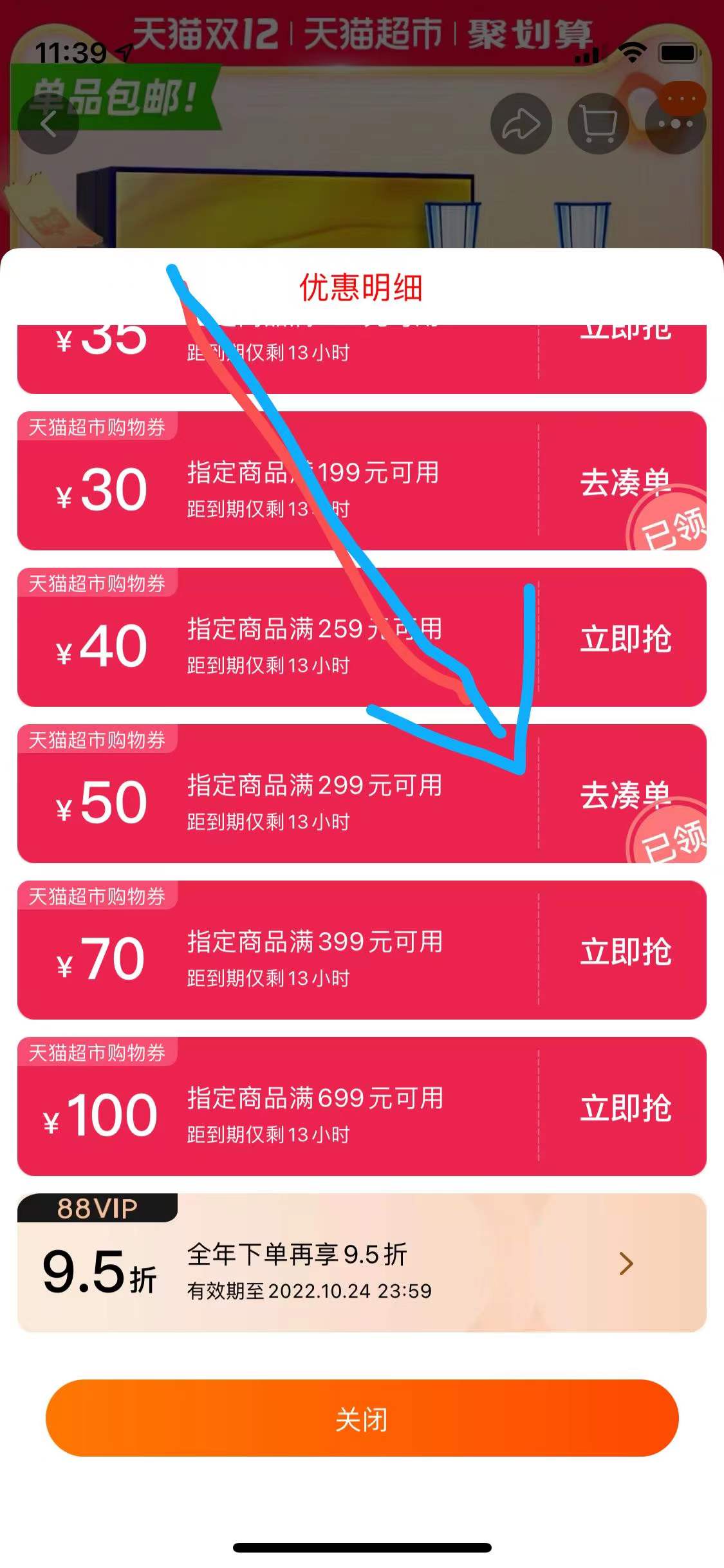Claim the ¥100 coupon via 立即抢
724x1568 pixels.
point(626,1108)
